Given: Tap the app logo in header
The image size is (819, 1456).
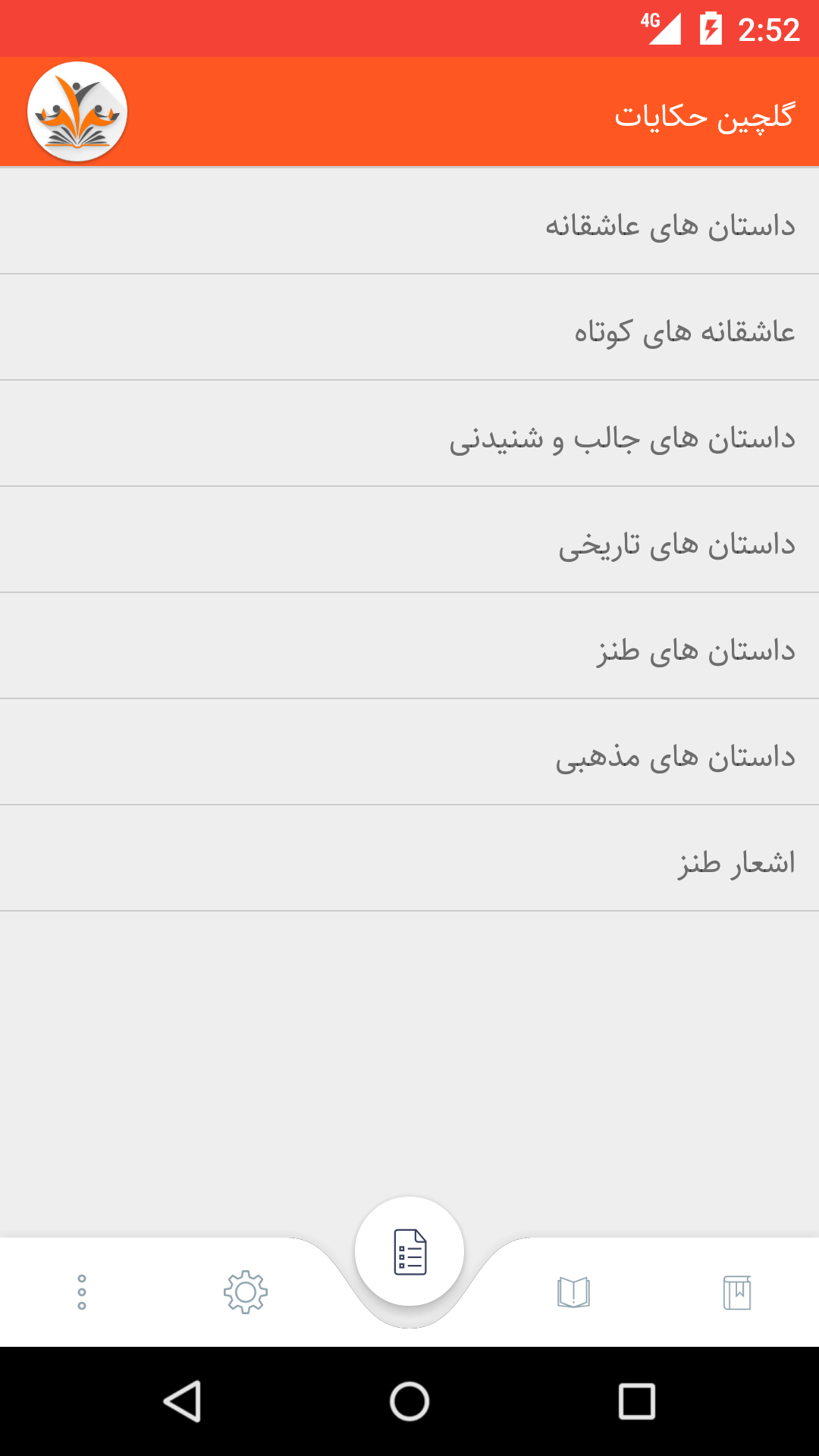Looking at the screenshot, I should pyautogui.click(x=77, y=111).
